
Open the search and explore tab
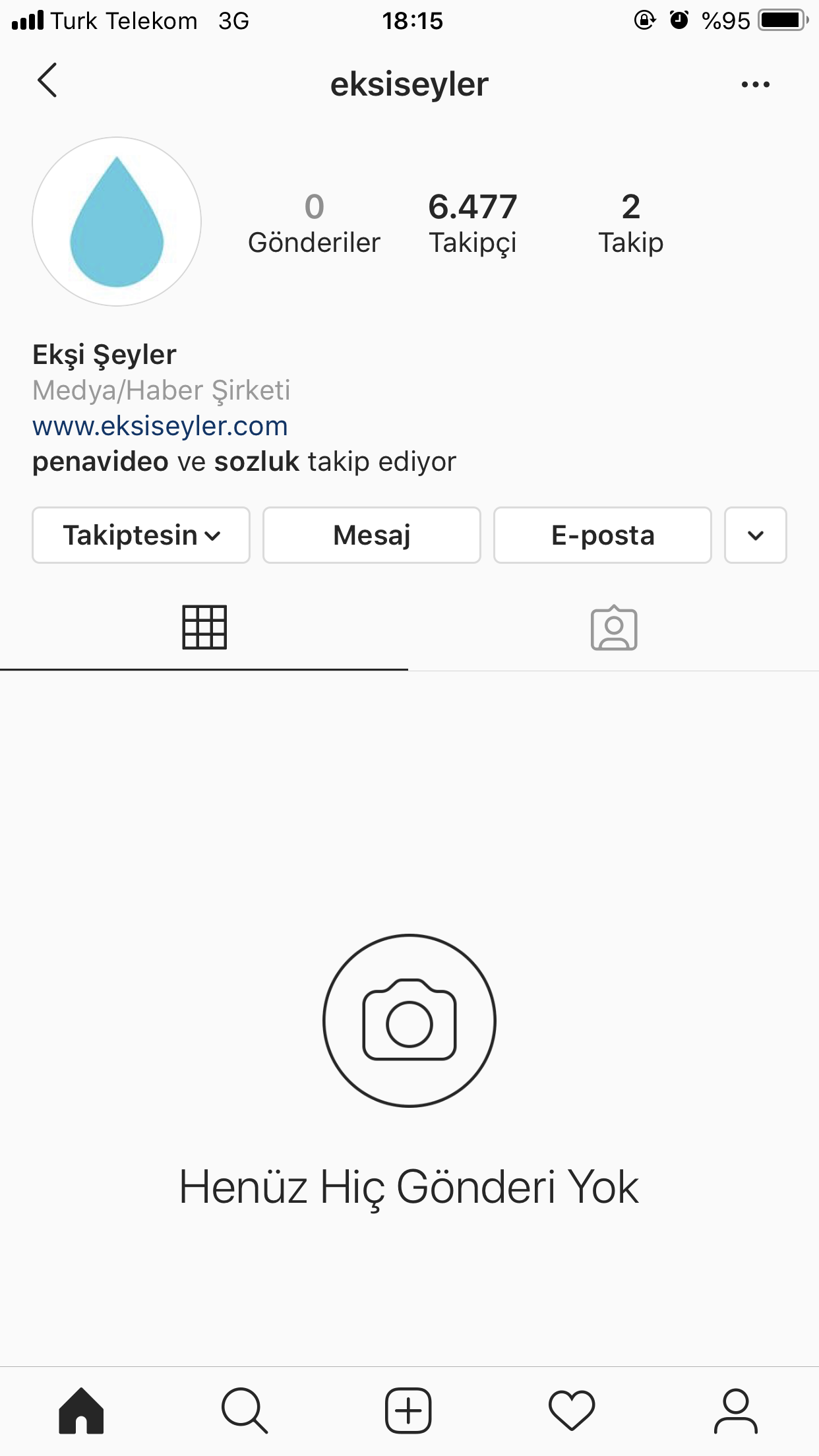[245, 1410]
